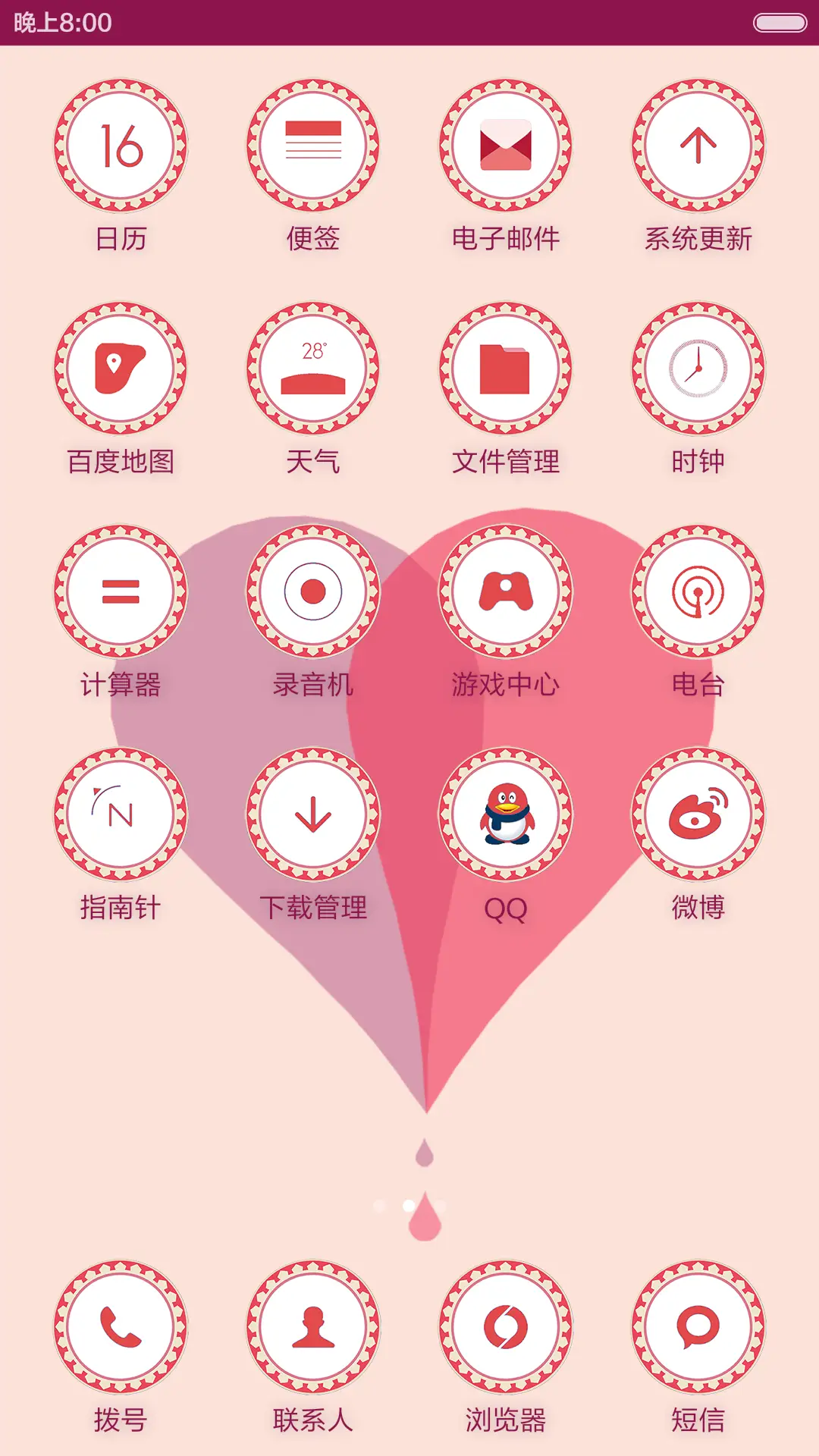This screenshot has width=819, height=1456.
Task: Open 短信 Messages app
Action: tap(697, 1326)
